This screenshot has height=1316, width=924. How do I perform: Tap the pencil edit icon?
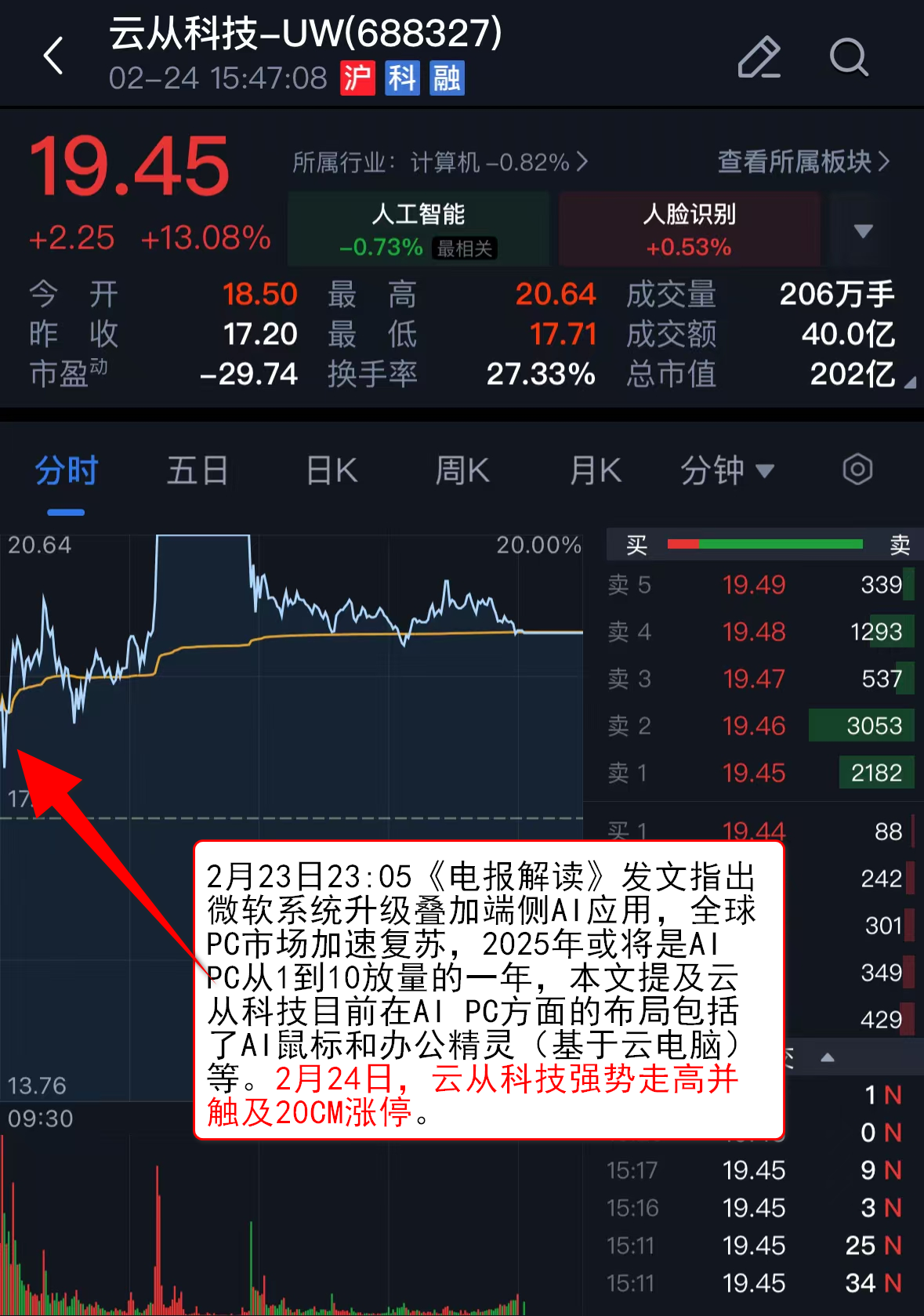759,57
